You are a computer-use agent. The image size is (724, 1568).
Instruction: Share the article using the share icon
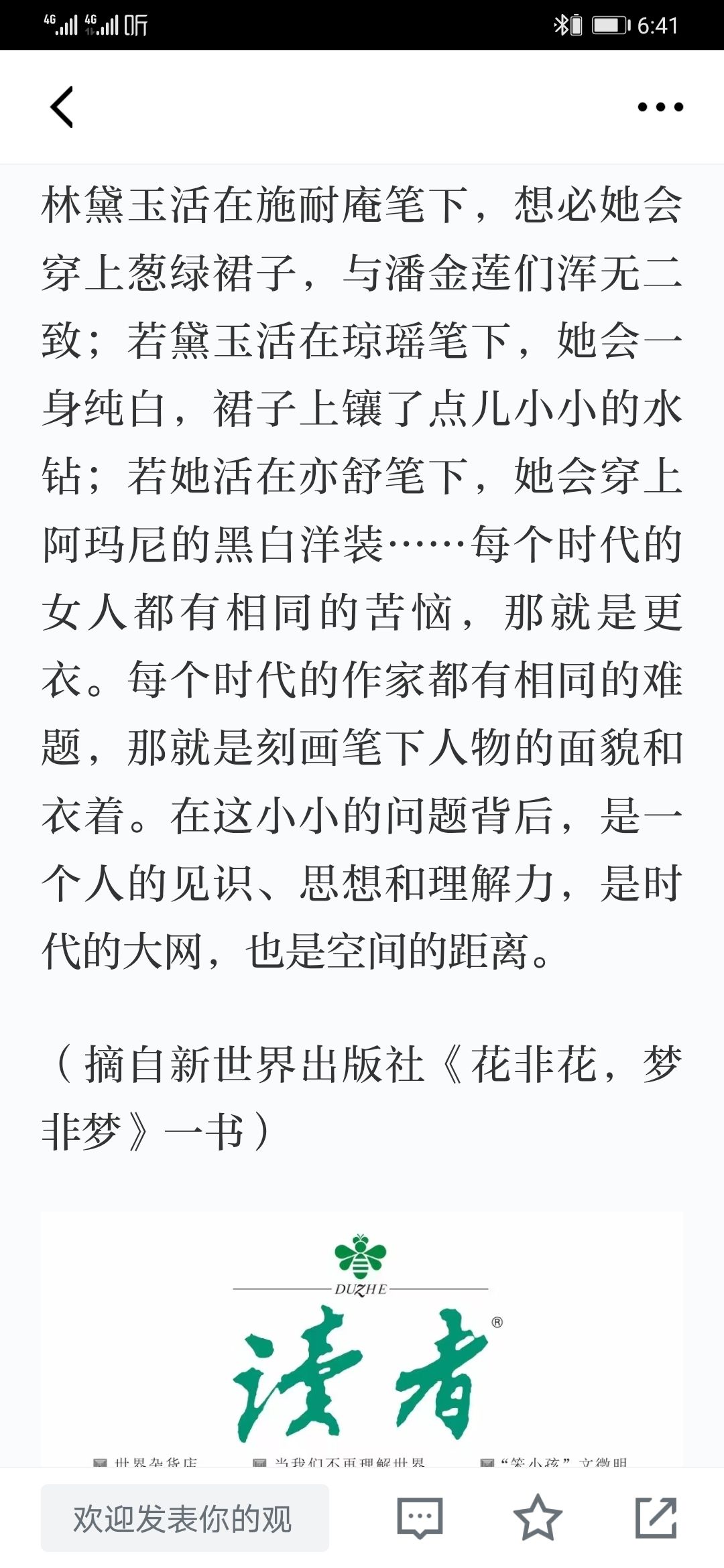click(656, 1518)
